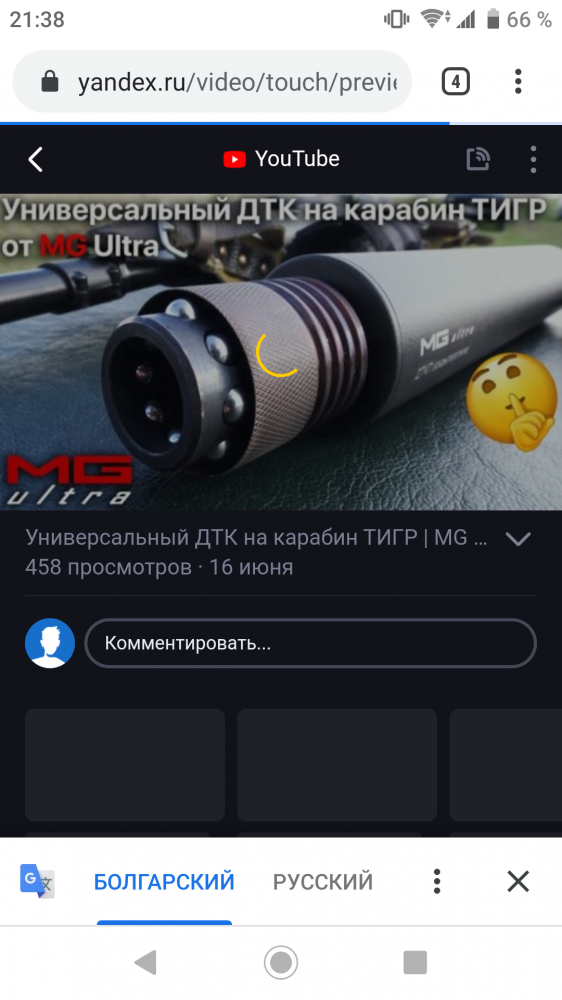Open the translate bar options menu
The width and height of the screenshot is (562, 1000).
pyautogui.click(x=437, y=881)
